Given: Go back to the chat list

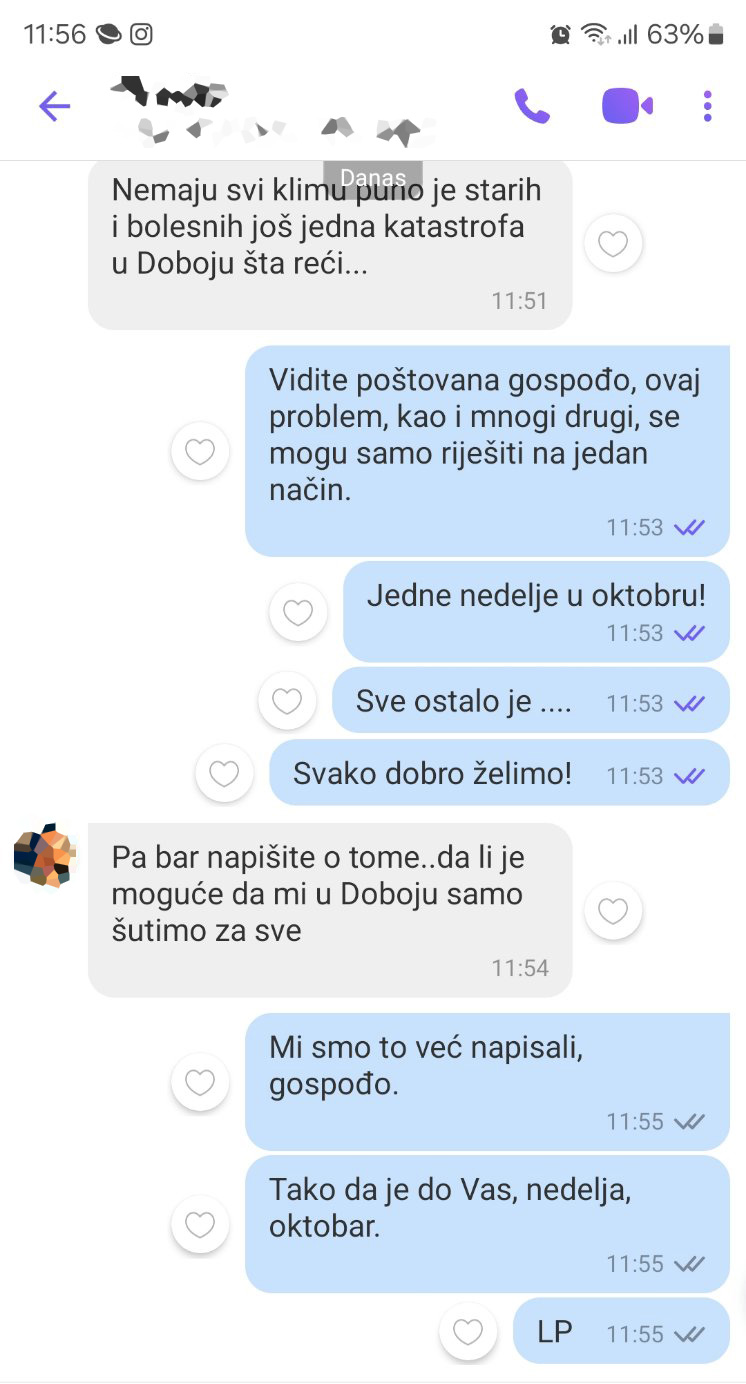Looking at the screenshot, I should click(x=54, y=106).
